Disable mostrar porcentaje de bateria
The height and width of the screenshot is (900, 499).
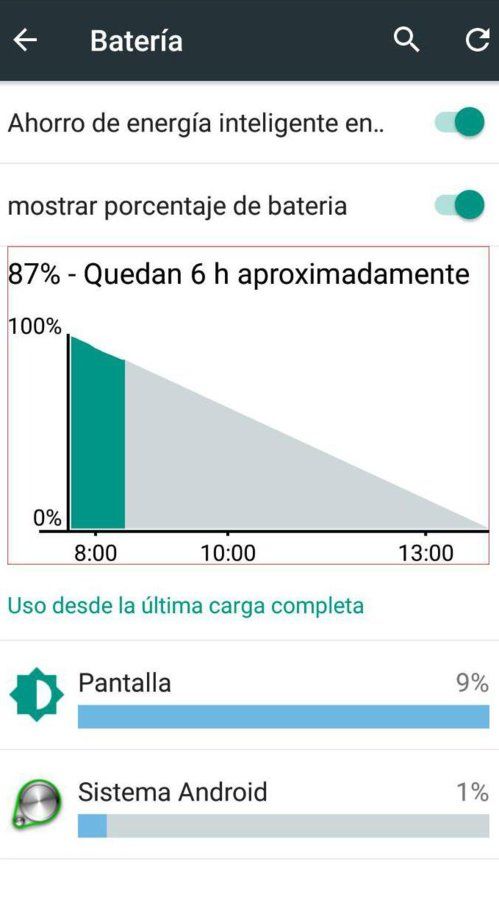click(460, 205)
